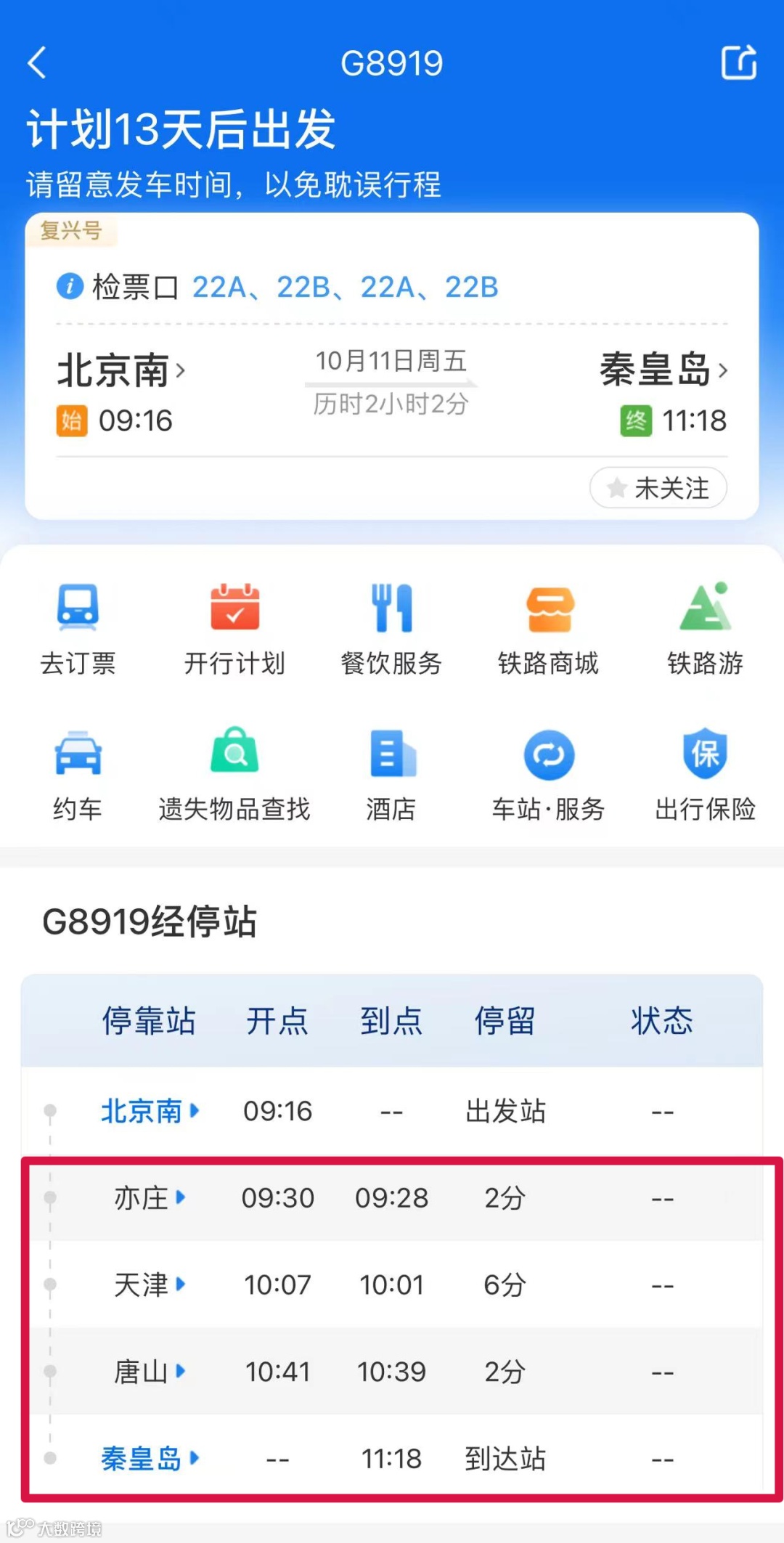784x1543 pixels.
Task: Open 酒店 hotel booking
Action: (x=391, y=774)
